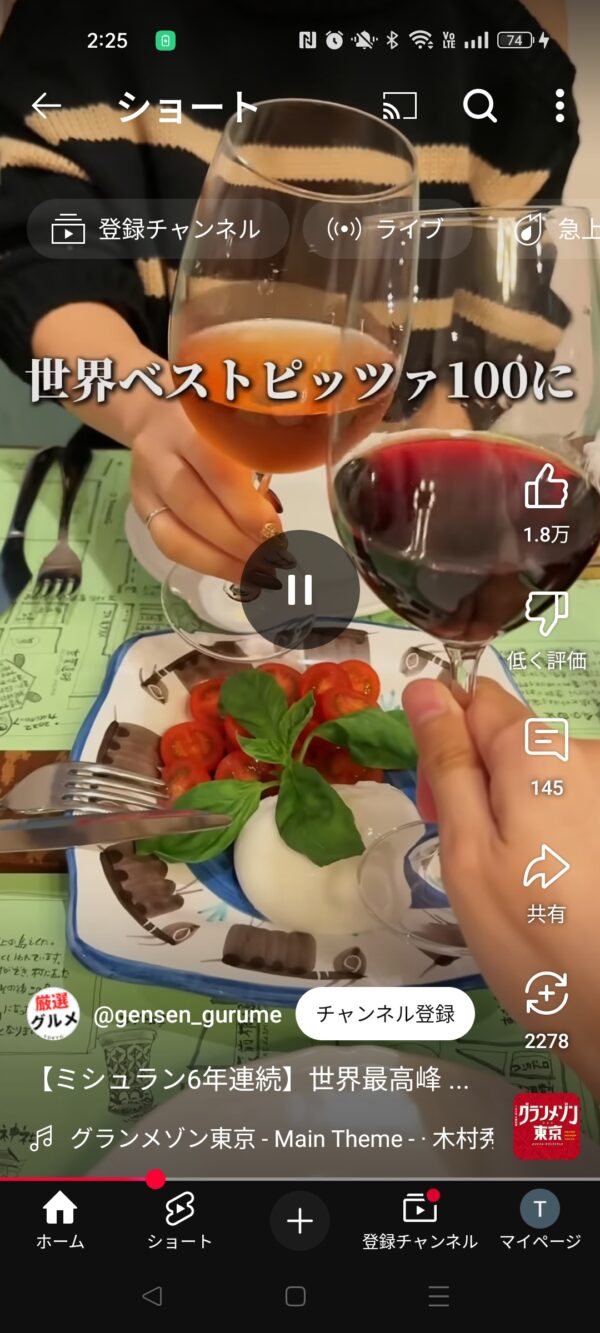Switch to the ホーム tab
Viewport: 600px width, 1333px height.
(60, 1221)
